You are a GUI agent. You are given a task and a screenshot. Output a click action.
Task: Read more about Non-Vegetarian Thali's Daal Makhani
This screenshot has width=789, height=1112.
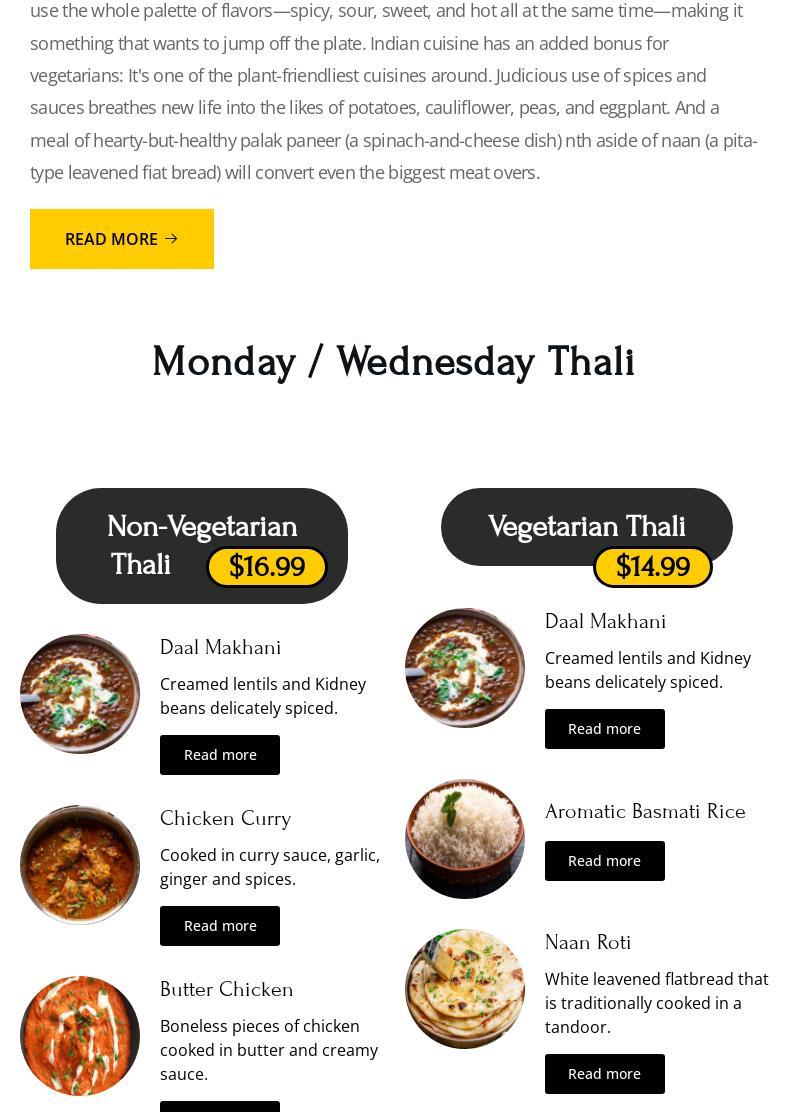(220, 755)
